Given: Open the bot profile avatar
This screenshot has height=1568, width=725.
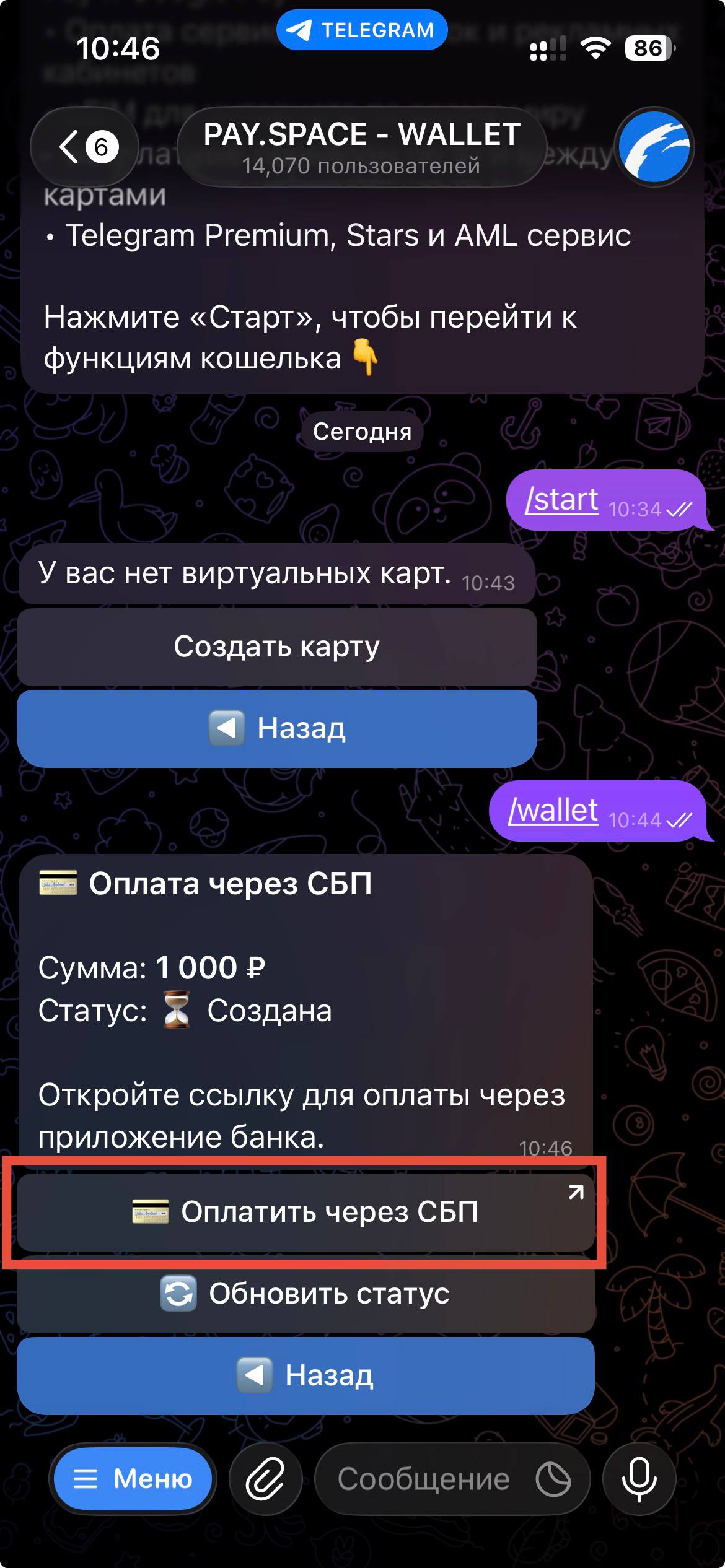Looking at the screenshot, I should click(x=654, y=147).
